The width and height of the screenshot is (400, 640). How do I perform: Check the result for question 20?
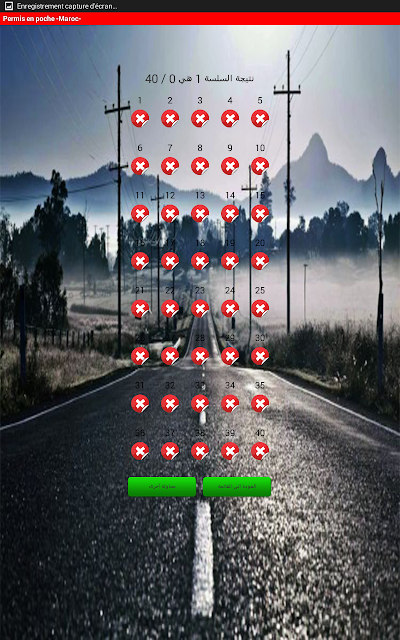coord(260,261)
